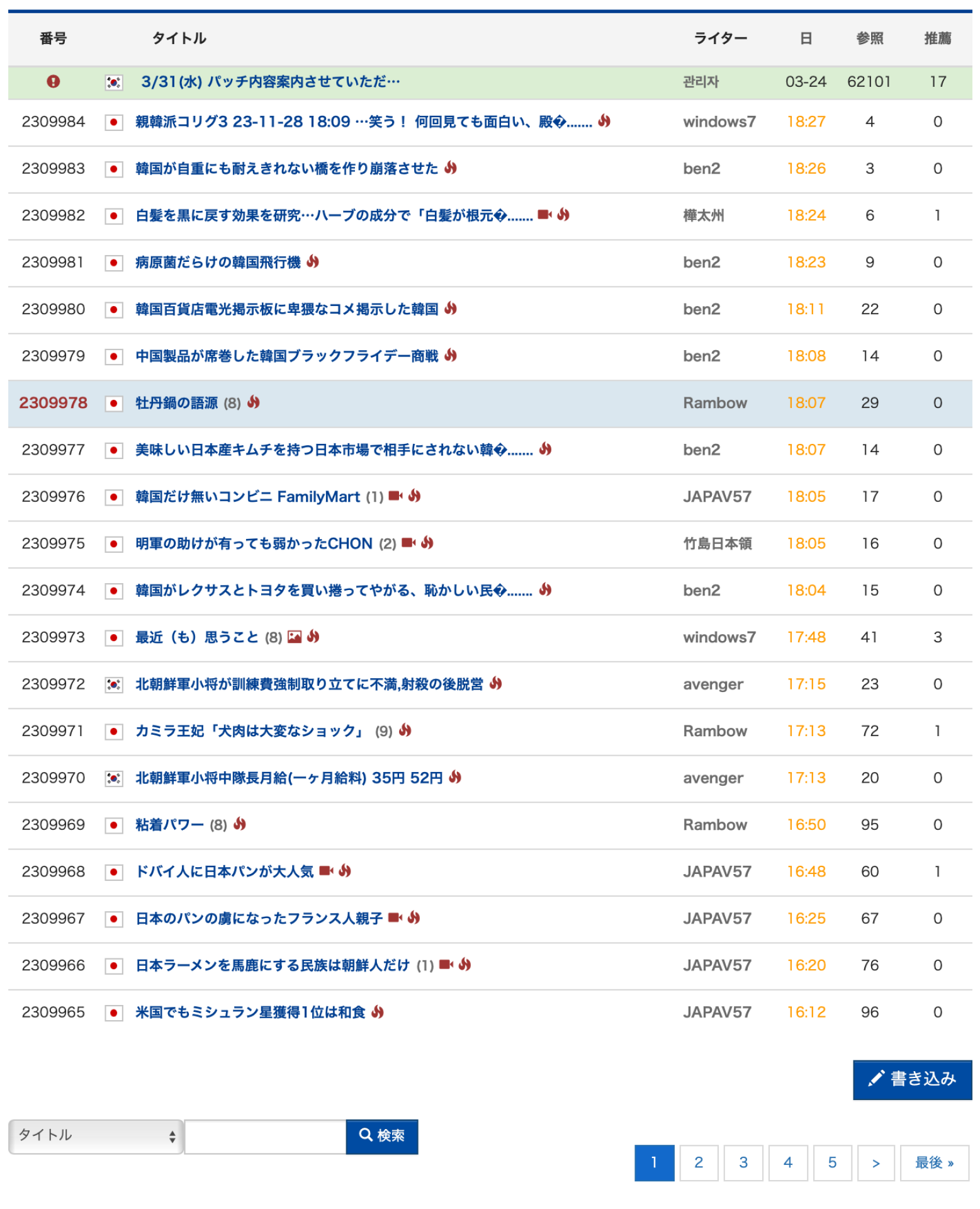
Task: Tap the 書き込み write post button
Action: click(x=911, y=1079)
